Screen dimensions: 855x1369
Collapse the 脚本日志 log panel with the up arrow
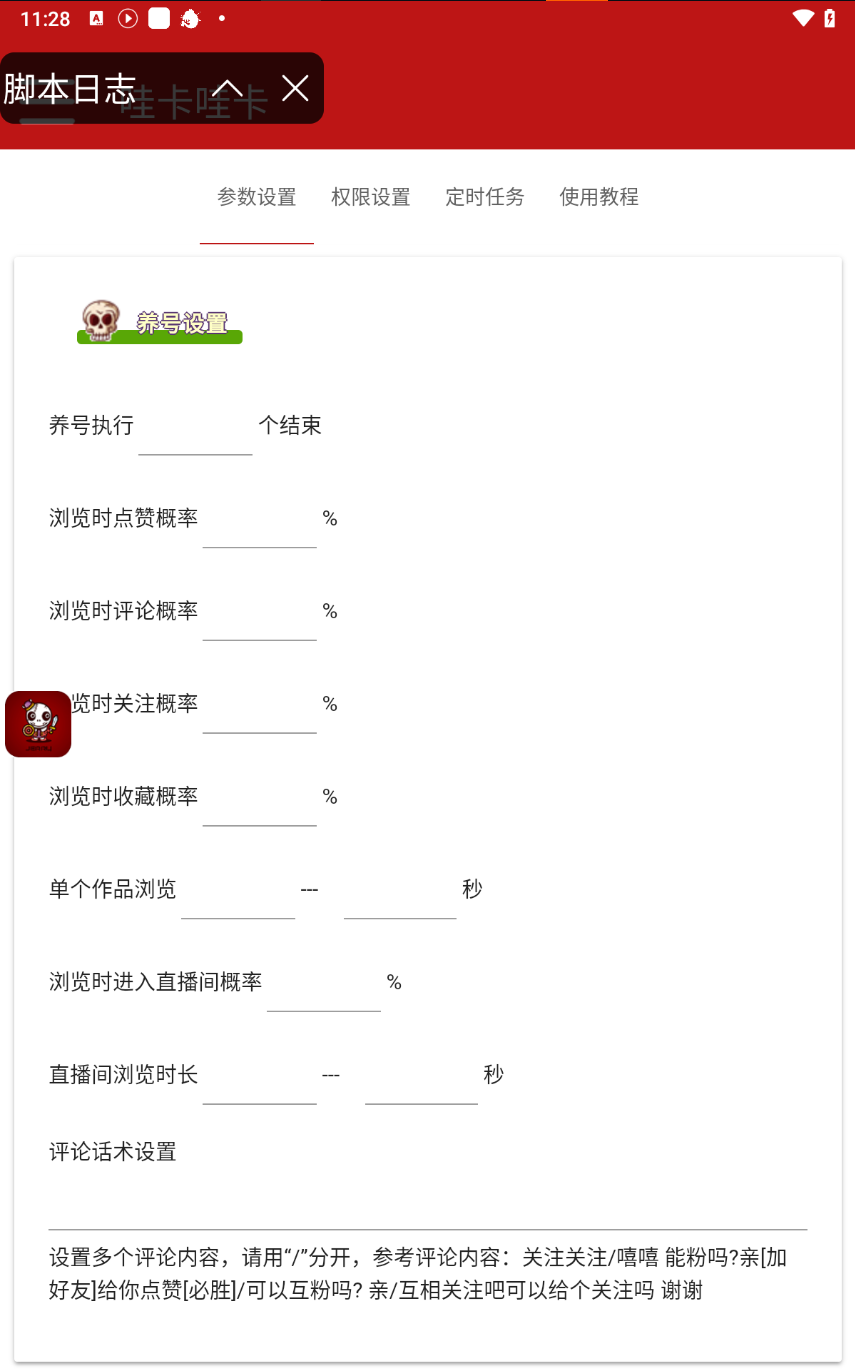pyautogui.click(x=227, y=88)
